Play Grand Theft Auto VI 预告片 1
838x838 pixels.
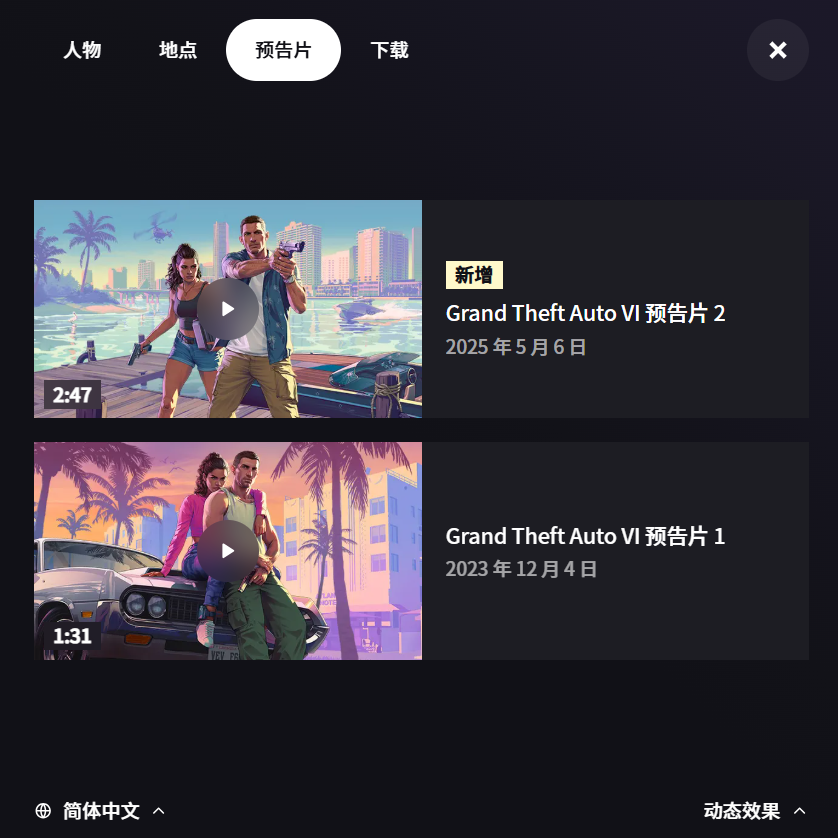coord(228,551)
